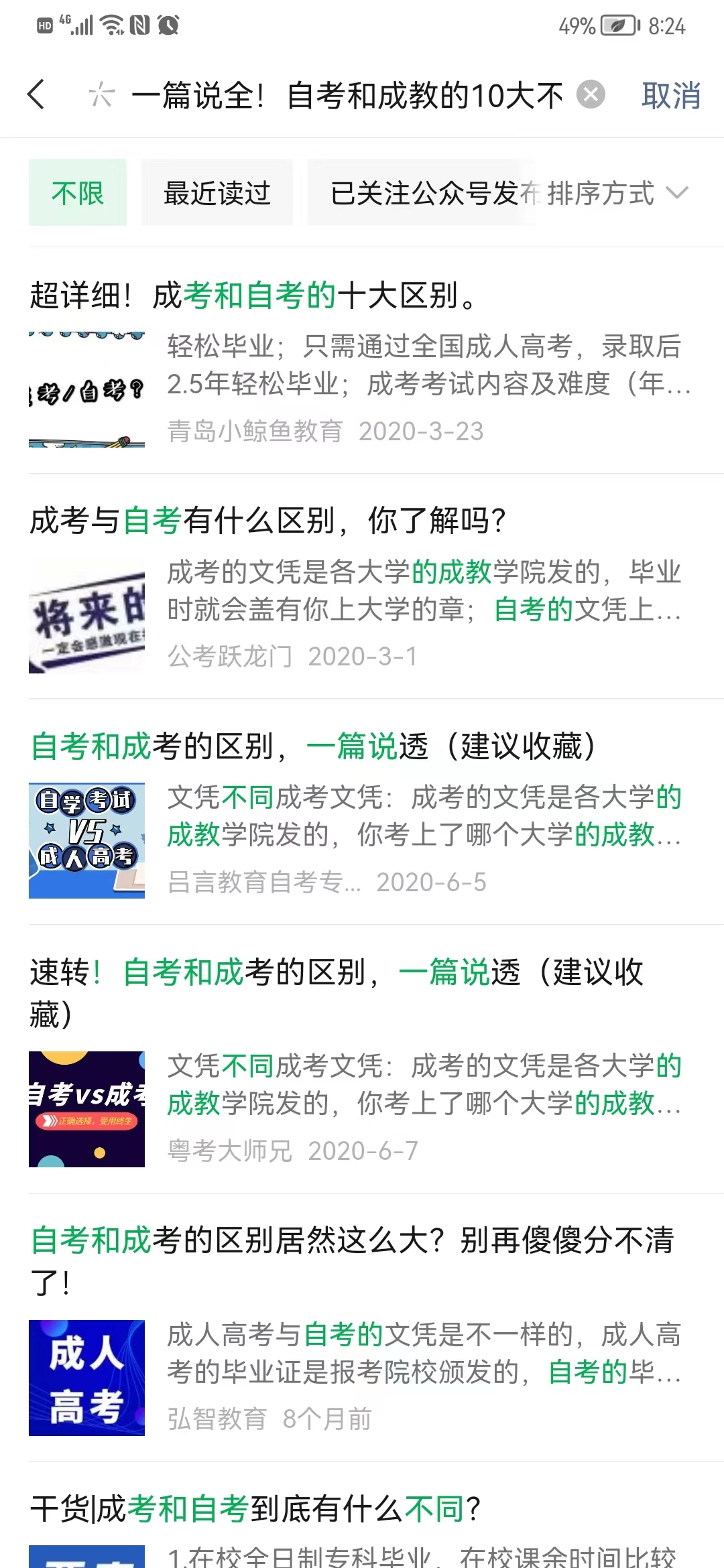Expand the 排序方式 sort dropdown
The width and height of the screenshot is (724, 1568).
coord(617,193)
